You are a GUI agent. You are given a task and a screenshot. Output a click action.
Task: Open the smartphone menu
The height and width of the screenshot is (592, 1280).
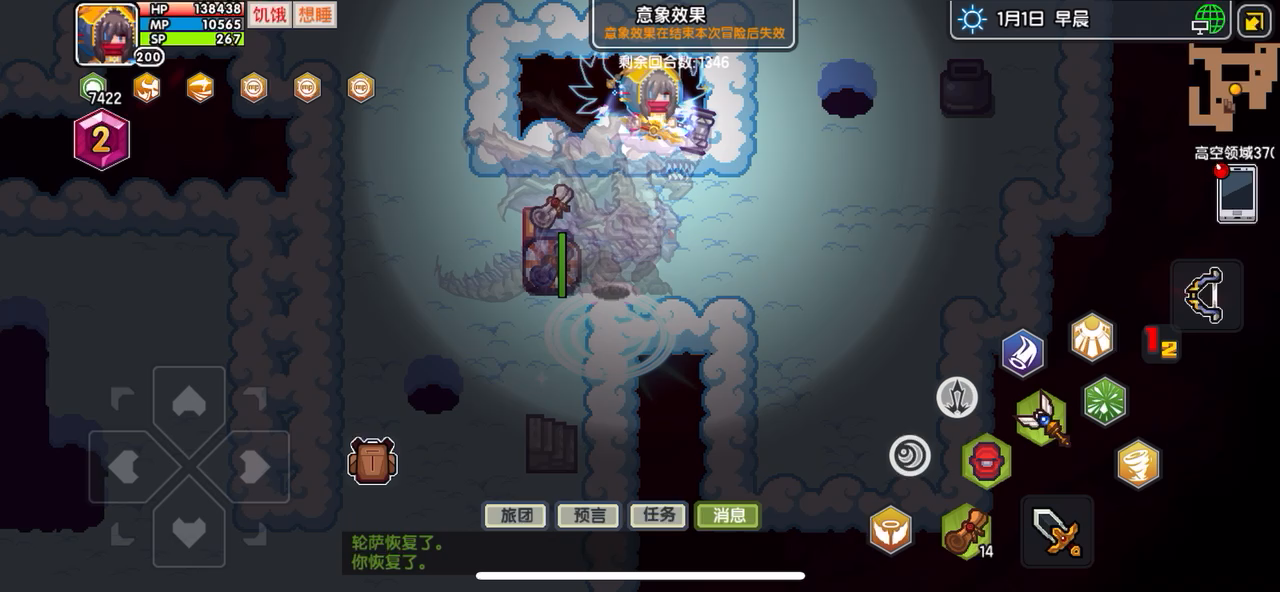(1236, 193)
